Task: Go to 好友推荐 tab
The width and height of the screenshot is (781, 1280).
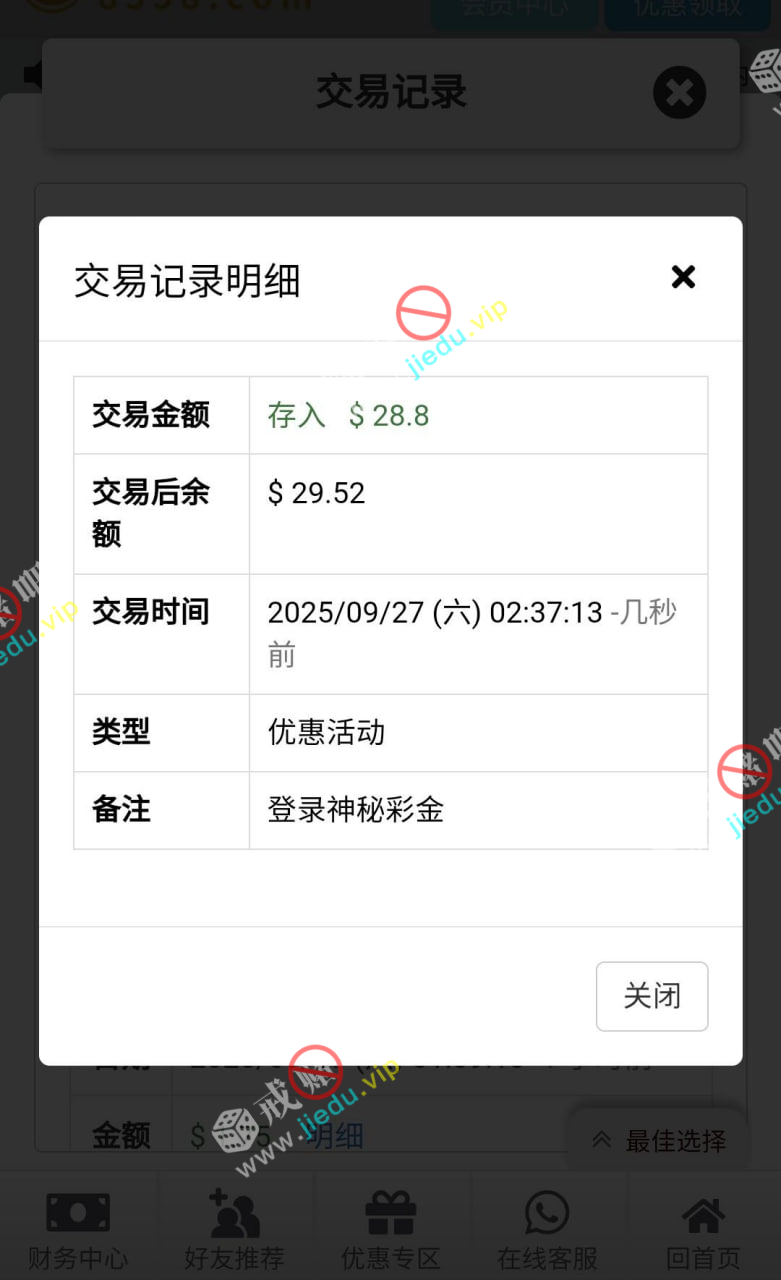Action: (235, 1228)
